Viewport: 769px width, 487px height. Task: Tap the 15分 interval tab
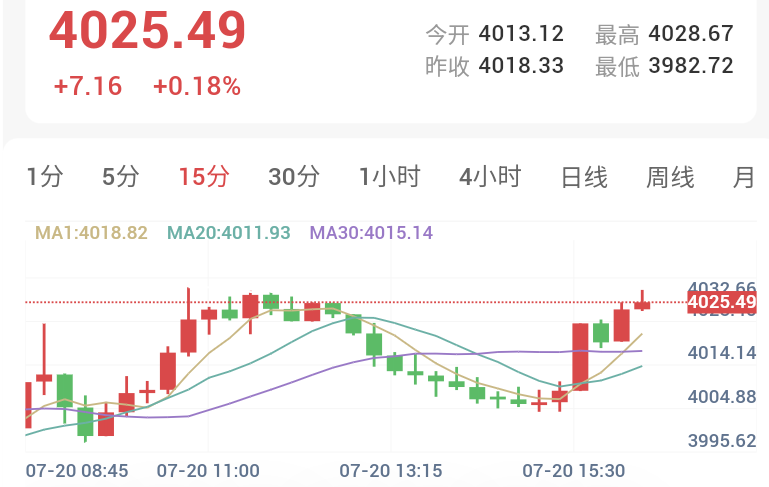204,177
